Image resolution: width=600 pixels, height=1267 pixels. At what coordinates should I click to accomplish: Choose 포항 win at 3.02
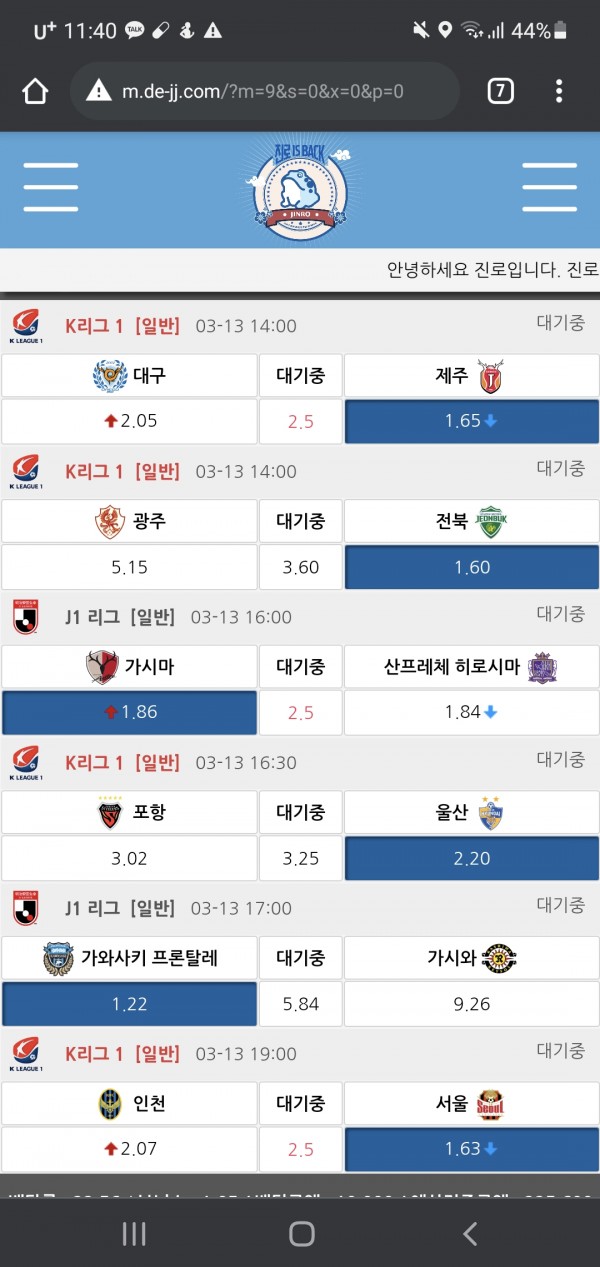tap(129, 858)
